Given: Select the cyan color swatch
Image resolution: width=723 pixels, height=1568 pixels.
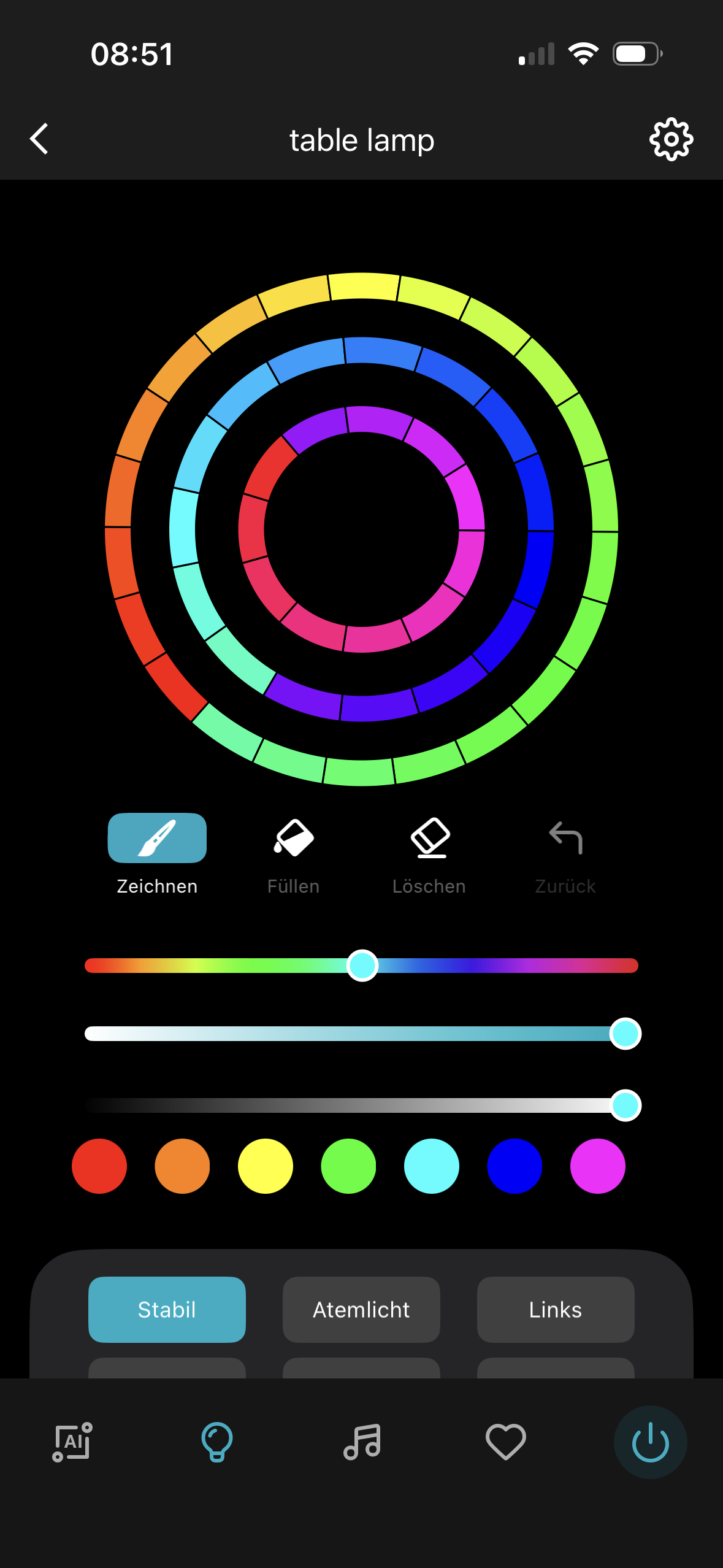Looking at the screenshot, I should point(432,1166).
